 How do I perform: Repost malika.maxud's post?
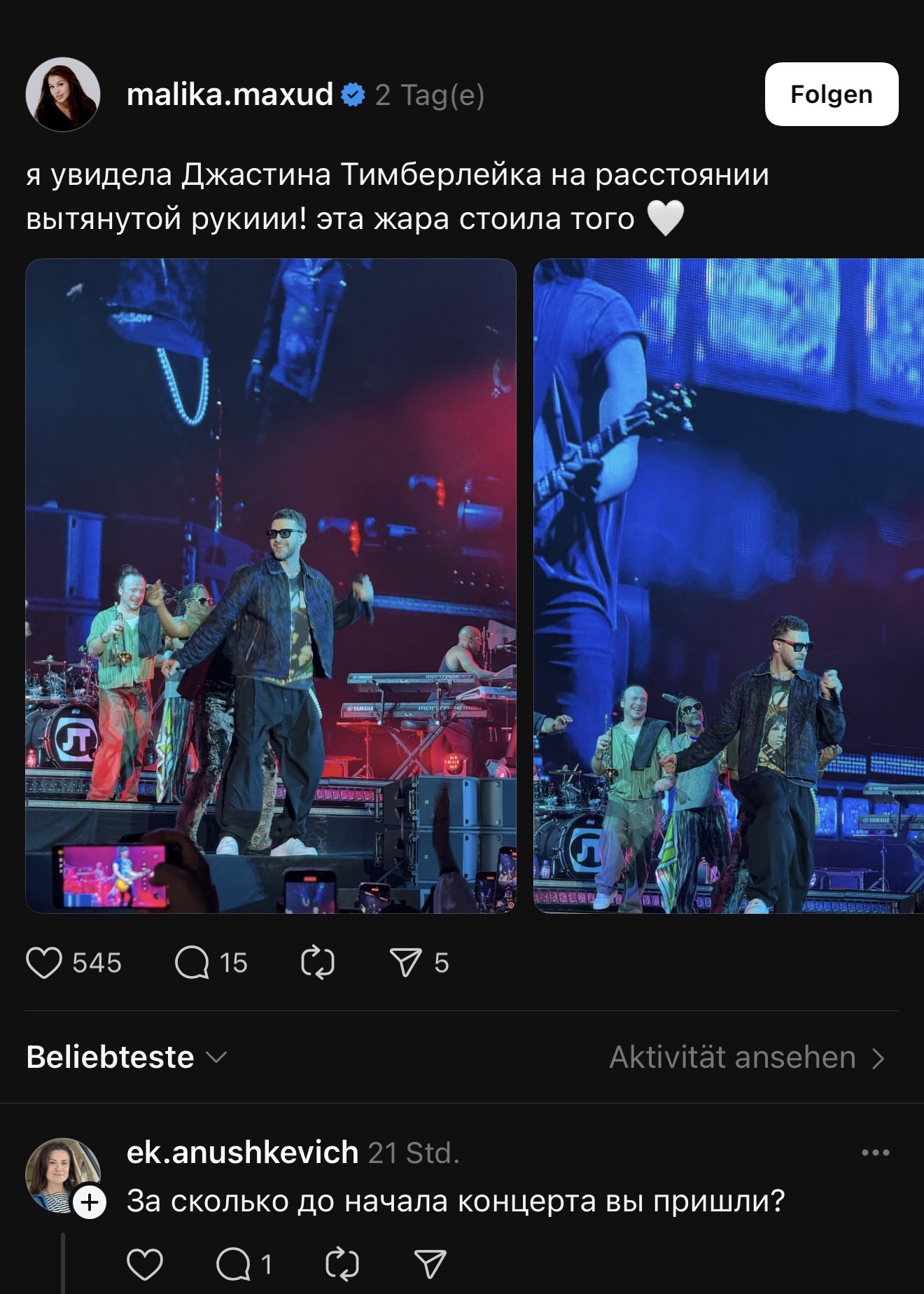coord(318,963)
